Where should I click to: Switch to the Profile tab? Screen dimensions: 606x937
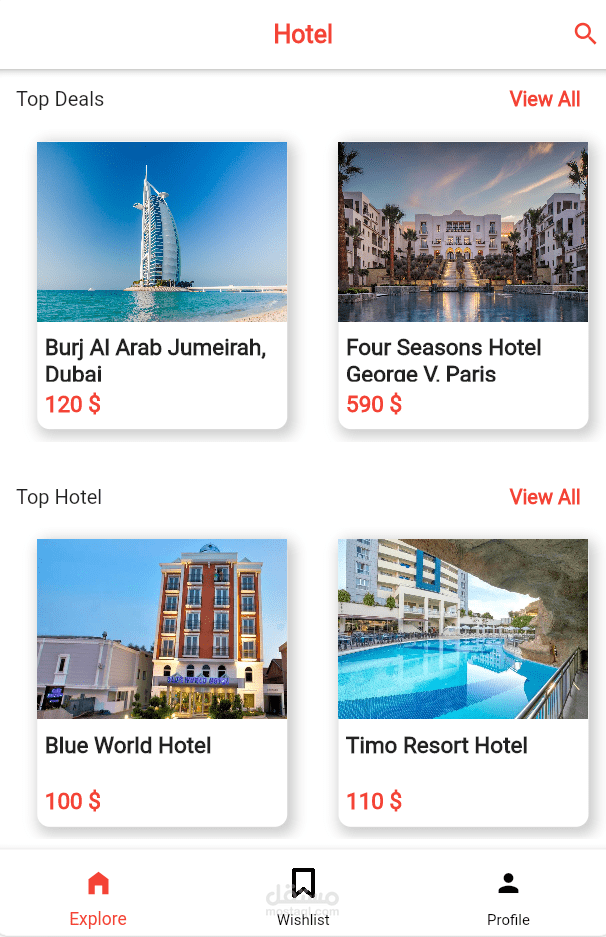[508, 898]
